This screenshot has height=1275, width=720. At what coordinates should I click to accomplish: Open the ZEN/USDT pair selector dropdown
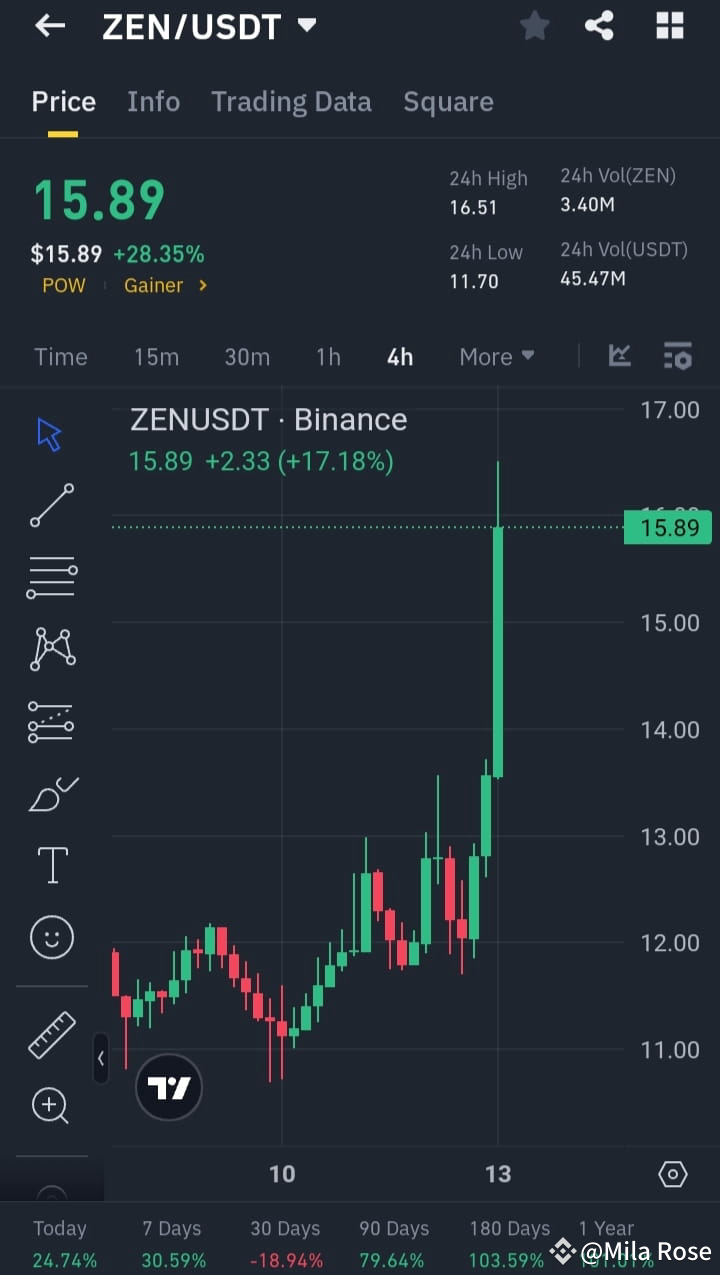coord(306,27)
